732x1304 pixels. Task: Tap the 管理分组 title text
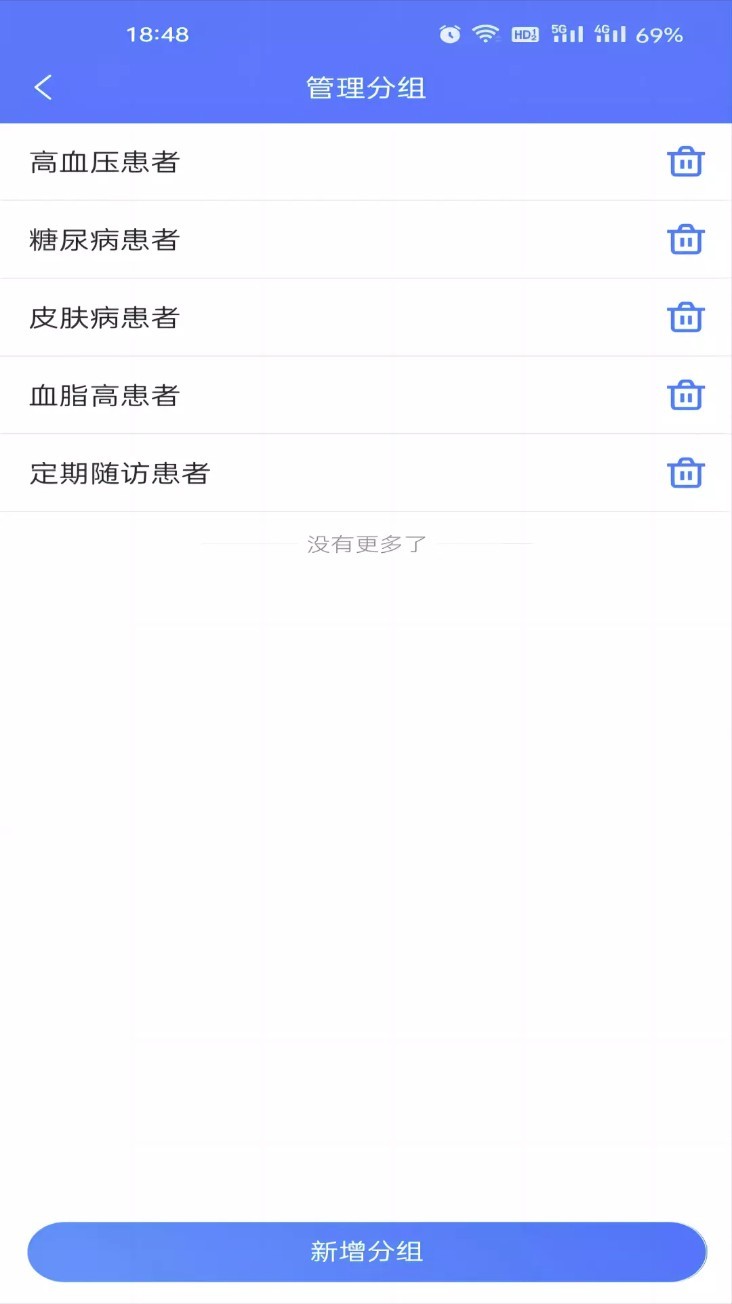(366, 87)
